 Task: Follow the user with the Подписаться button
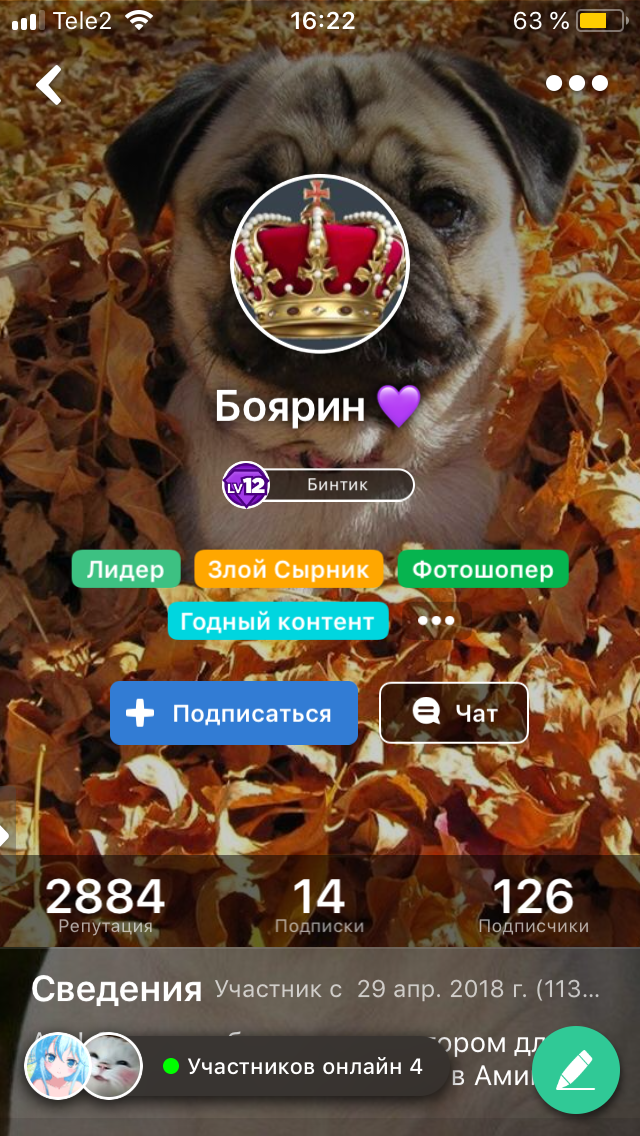point(234,713)
